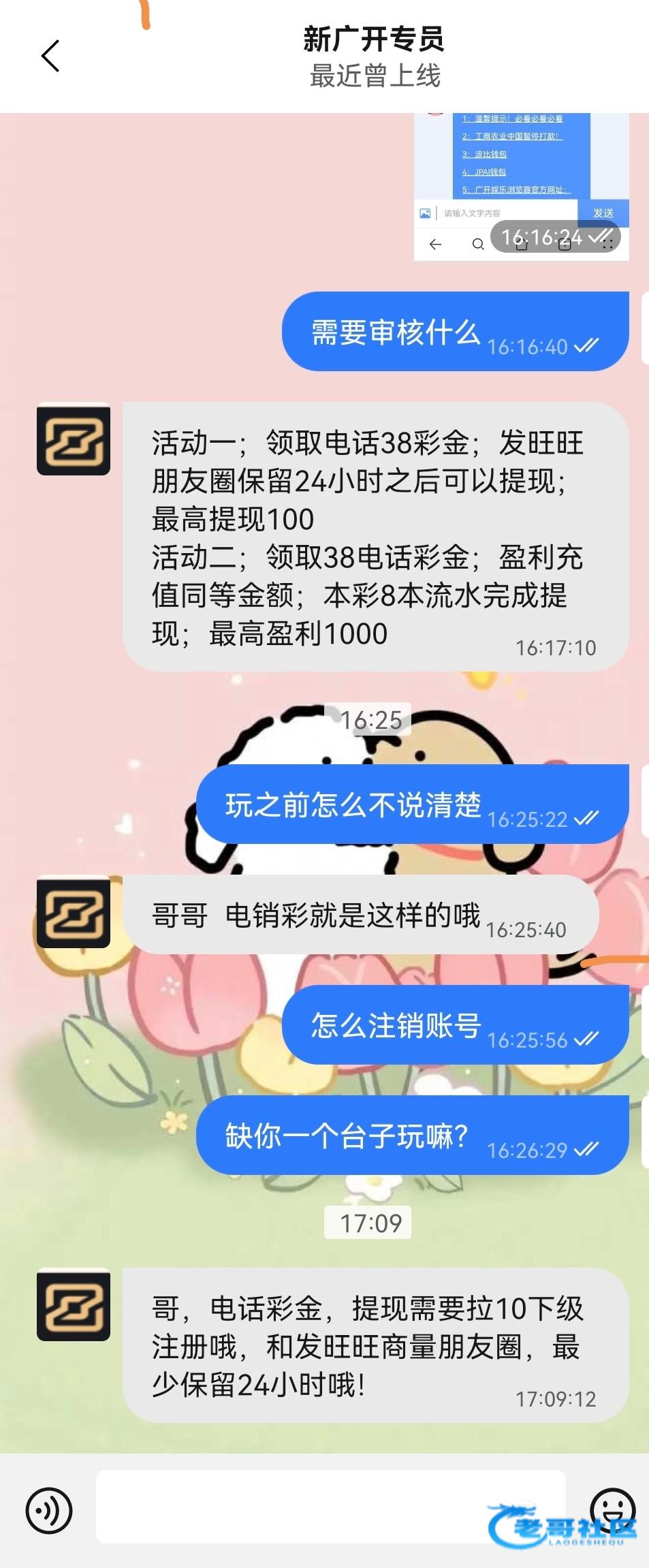Open the 新广开专员 contact profile header
Screen dimensions: 649x1568
tap(373, 57)
